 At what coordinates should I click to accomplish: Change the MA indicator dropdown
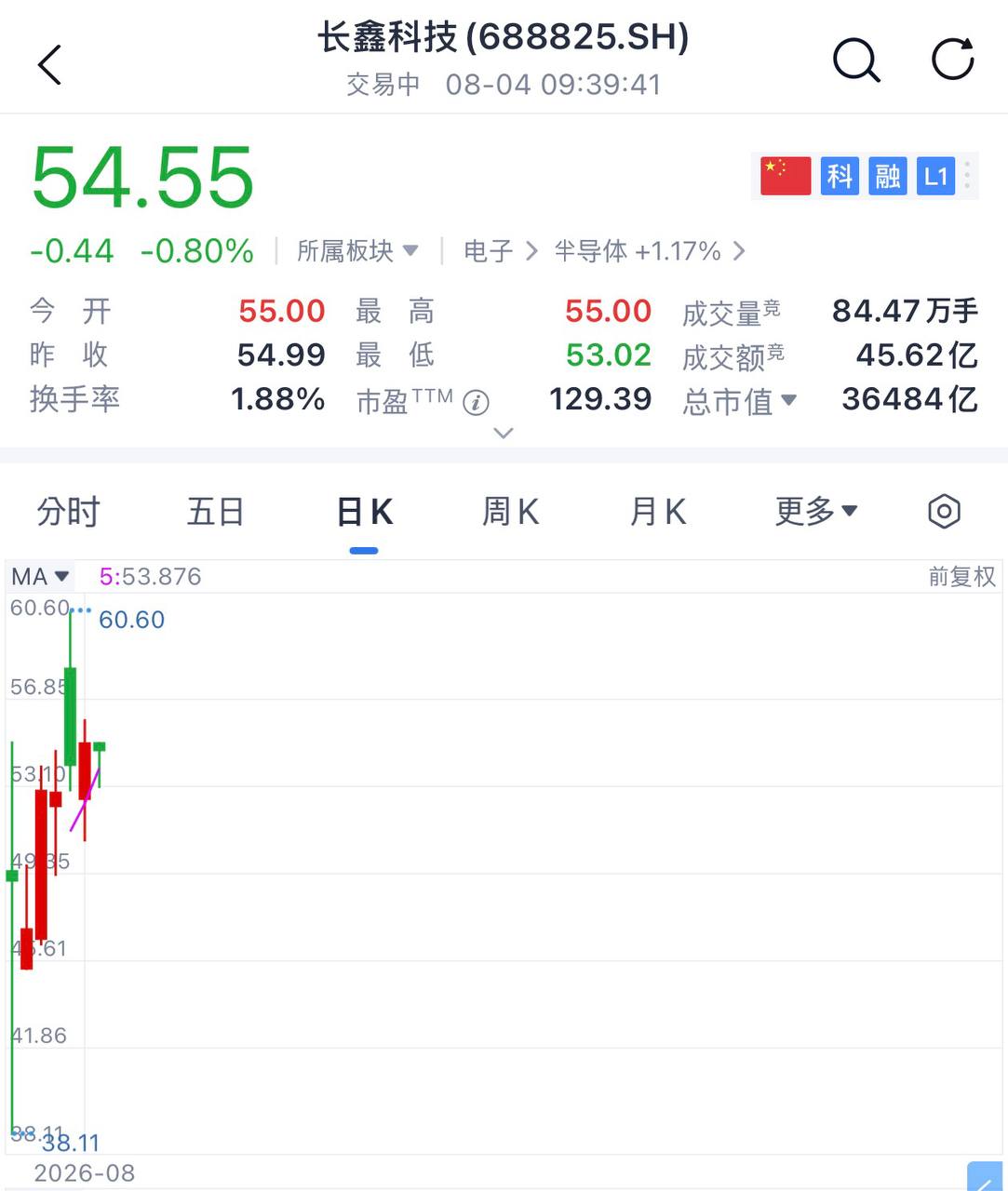tap(40, 577)
